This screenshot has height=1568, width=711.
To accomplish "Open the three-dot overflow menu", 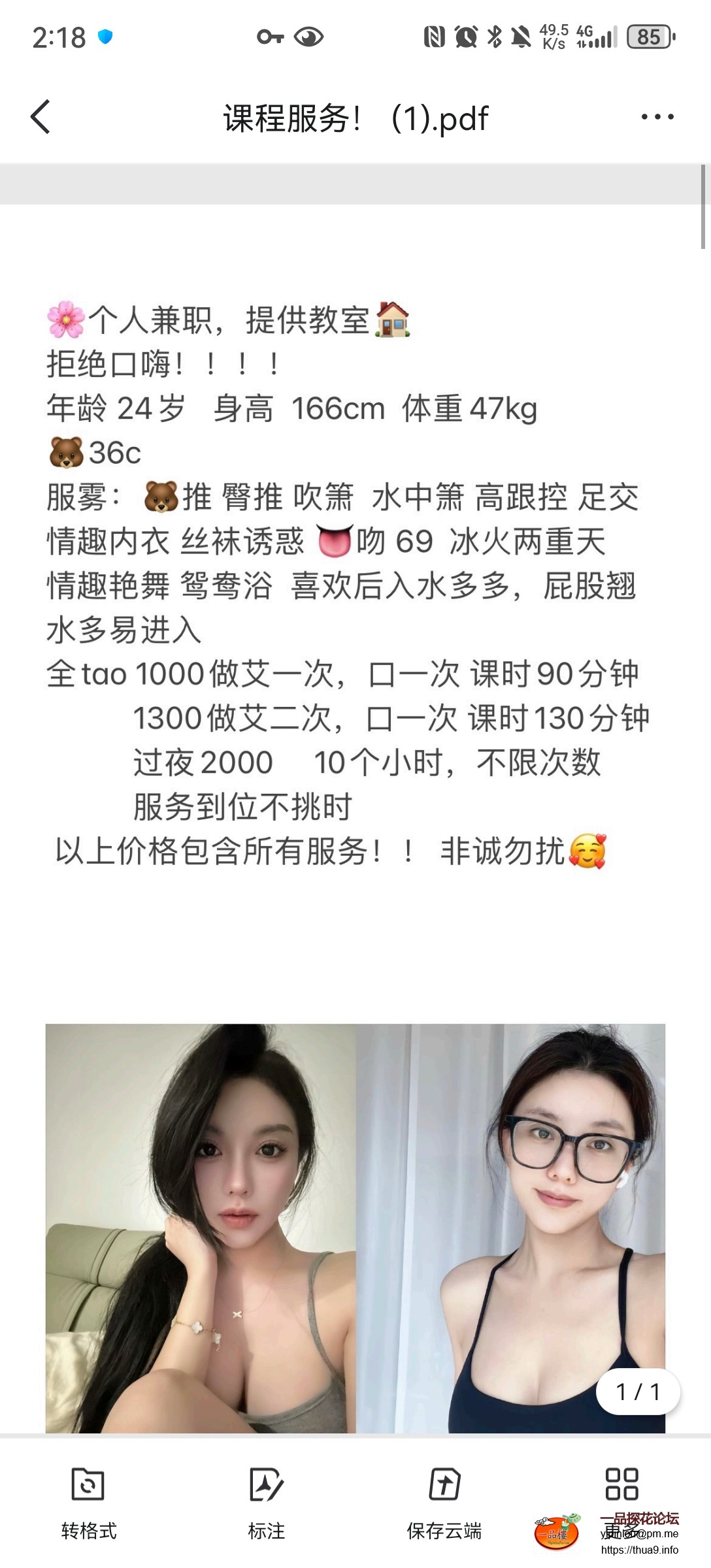I will click(657, 118).
